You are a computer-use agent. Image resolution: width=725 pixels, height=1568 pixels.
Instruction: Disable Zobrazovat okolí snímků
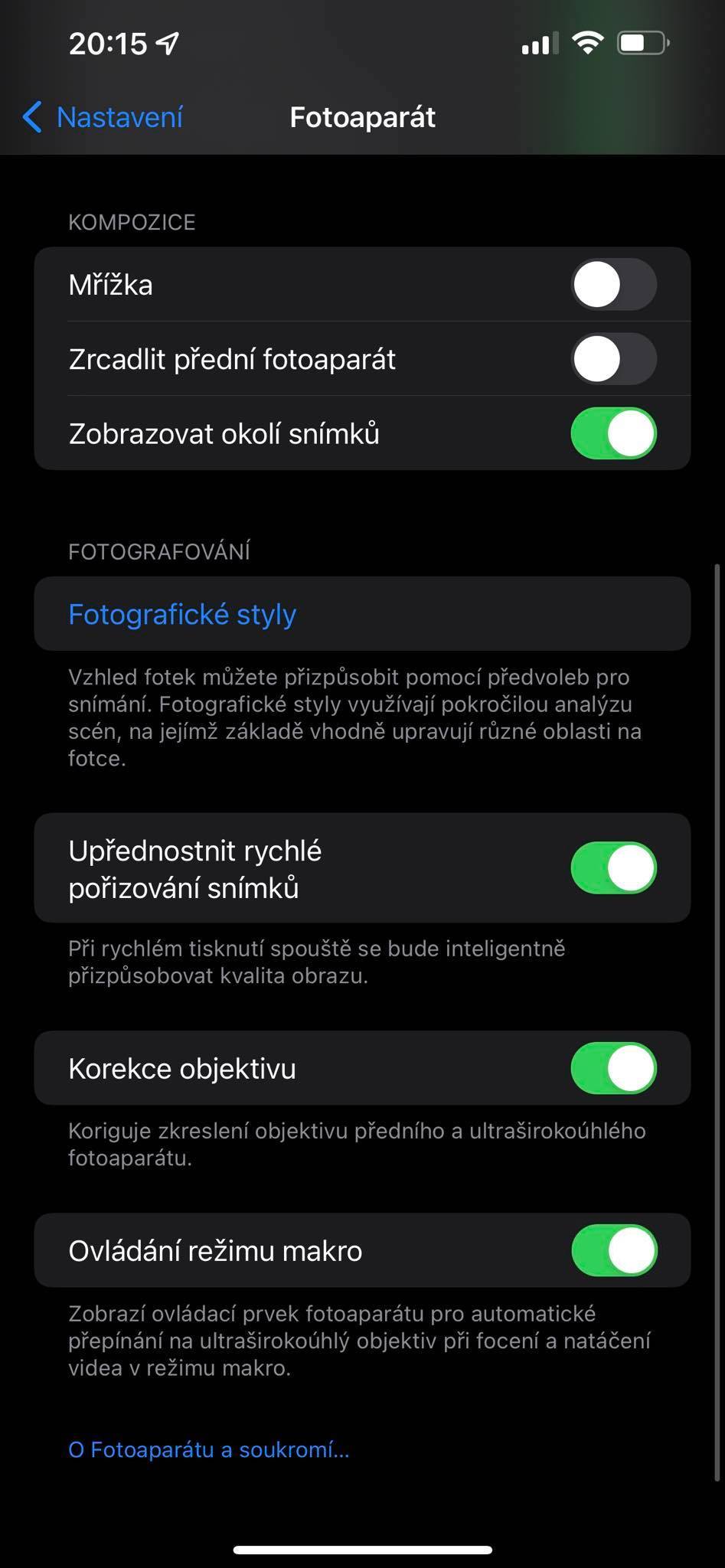(613, 433)
